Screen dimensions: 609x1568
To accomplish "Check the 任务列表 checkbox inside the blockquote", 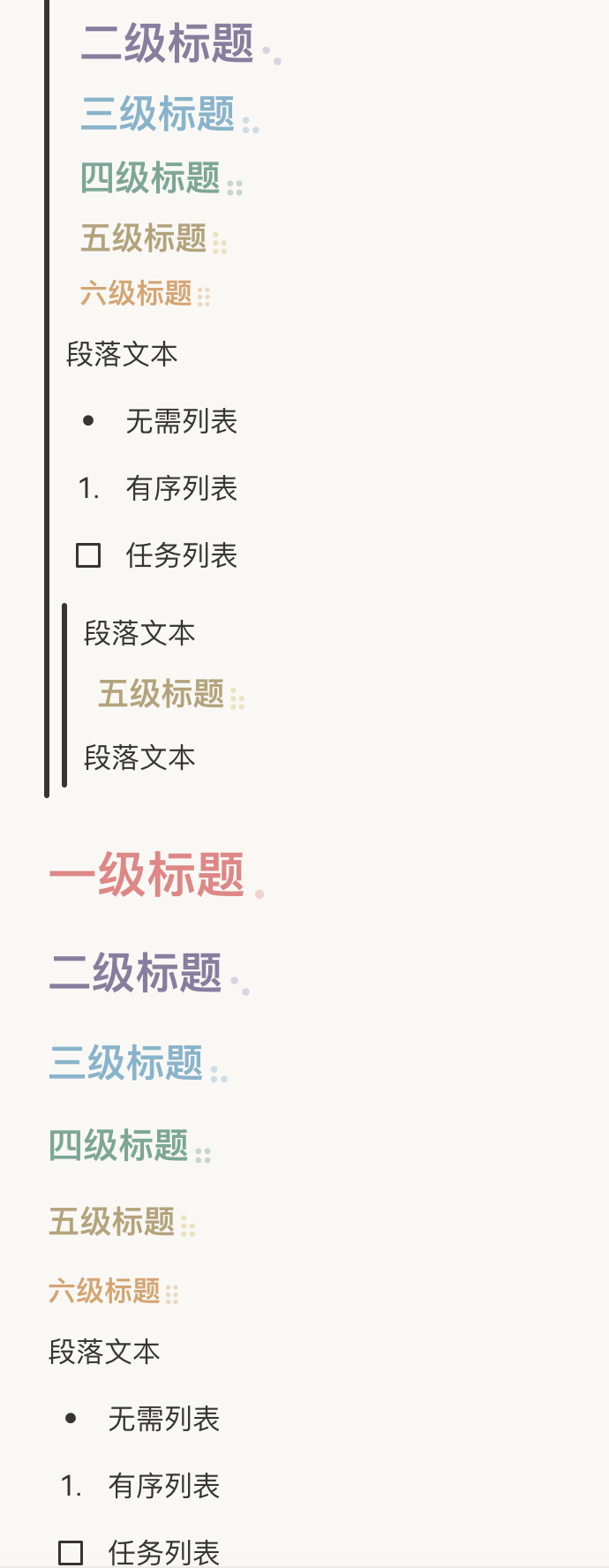I will click(88, 555).
